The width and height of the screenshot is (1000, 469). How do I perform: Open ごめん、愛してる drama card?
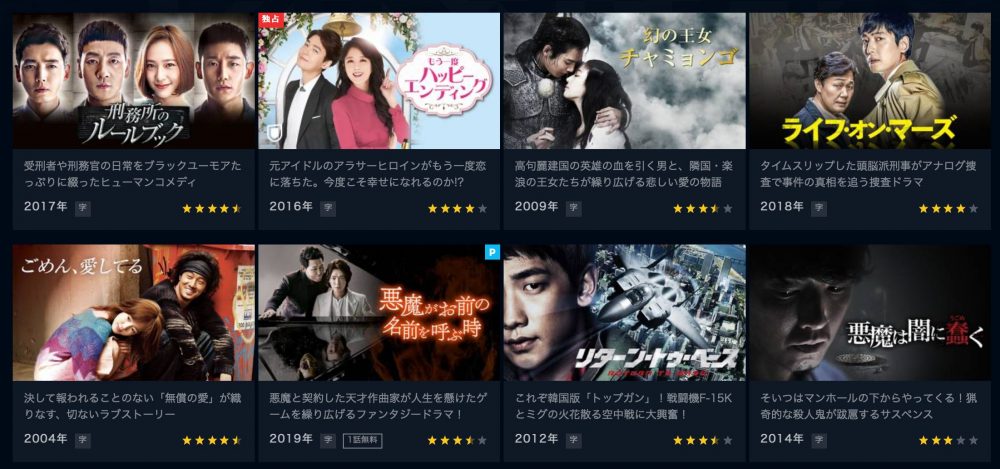[x=133, y=313]
